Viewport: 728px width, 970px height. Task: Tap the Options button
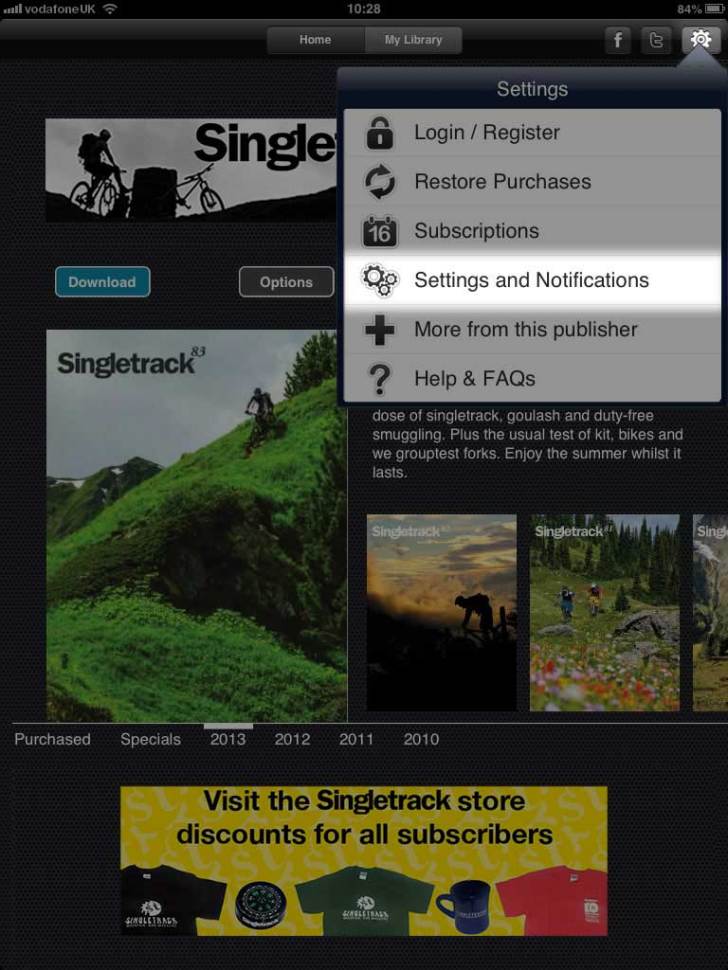click(x=286, y=282)
